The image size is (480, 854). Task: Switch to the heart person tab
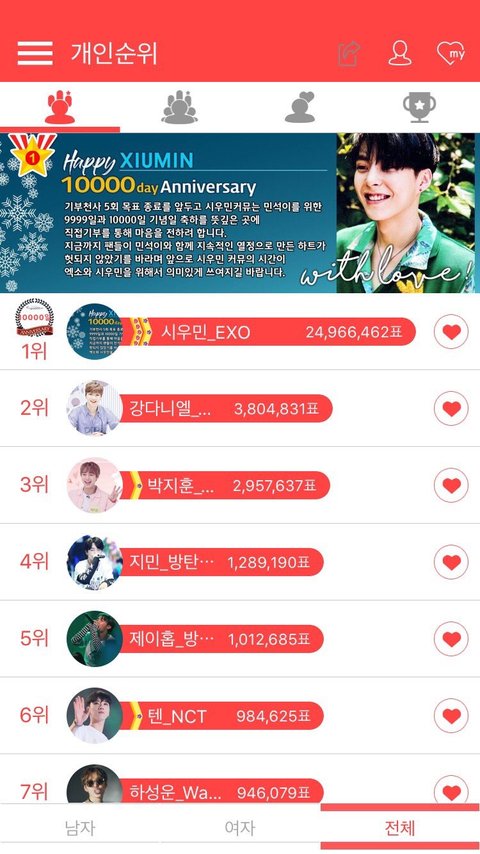point(300,107)
